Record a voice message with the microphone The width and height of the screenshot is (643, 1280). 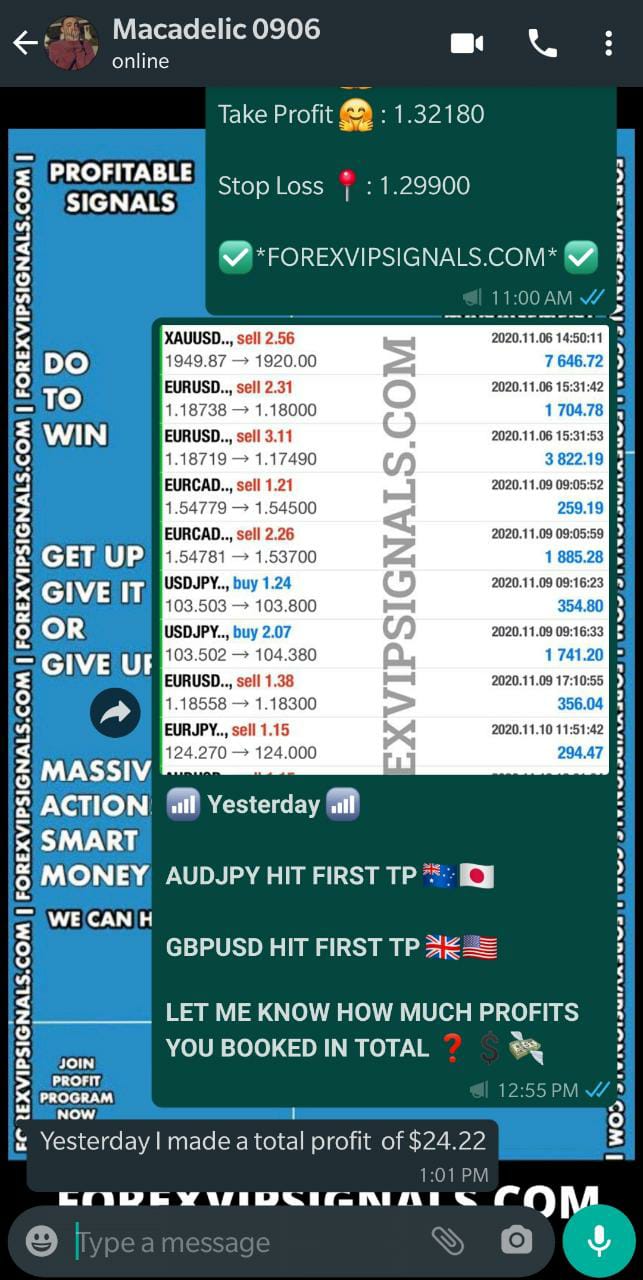coord(598,1241)
